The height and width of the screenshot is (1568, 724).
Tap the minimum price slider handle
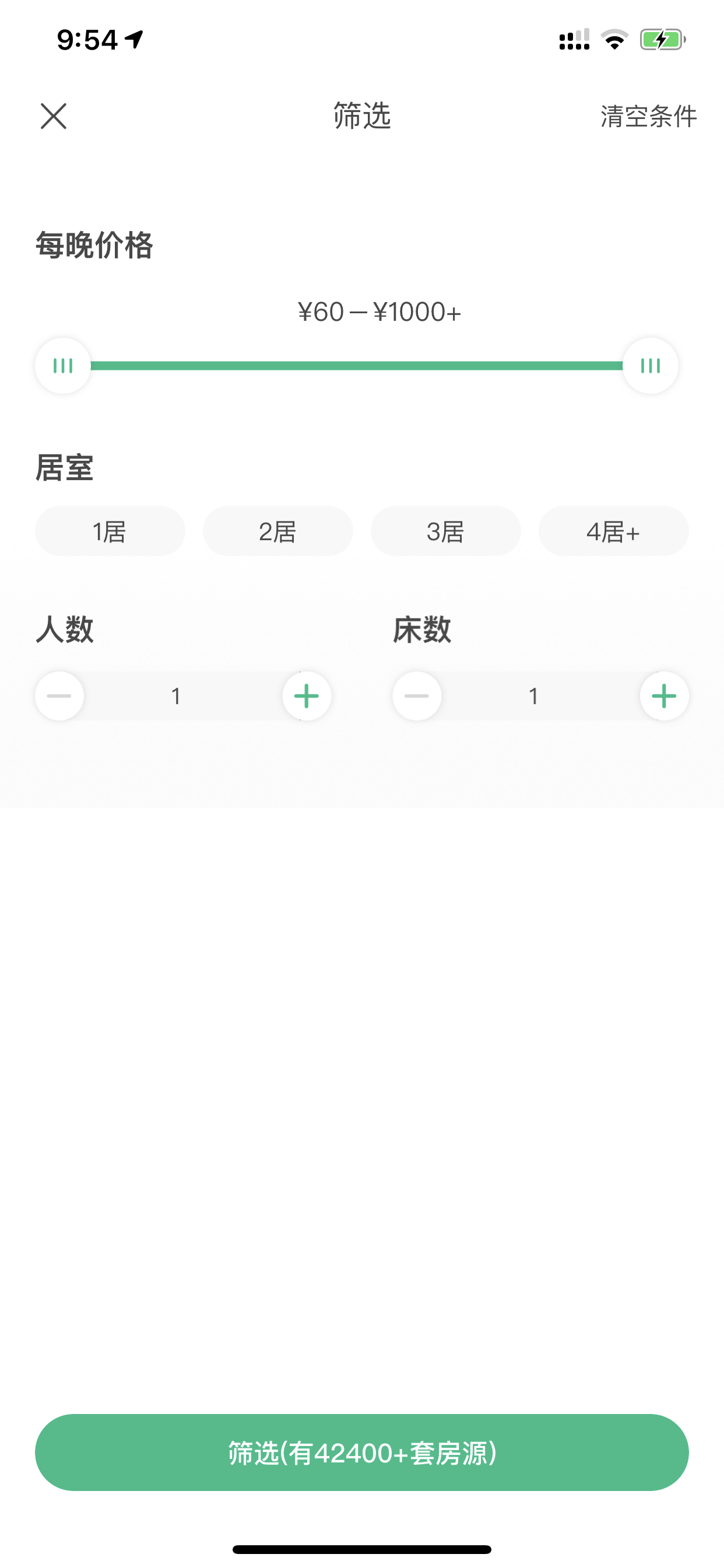tap(63, 366)
